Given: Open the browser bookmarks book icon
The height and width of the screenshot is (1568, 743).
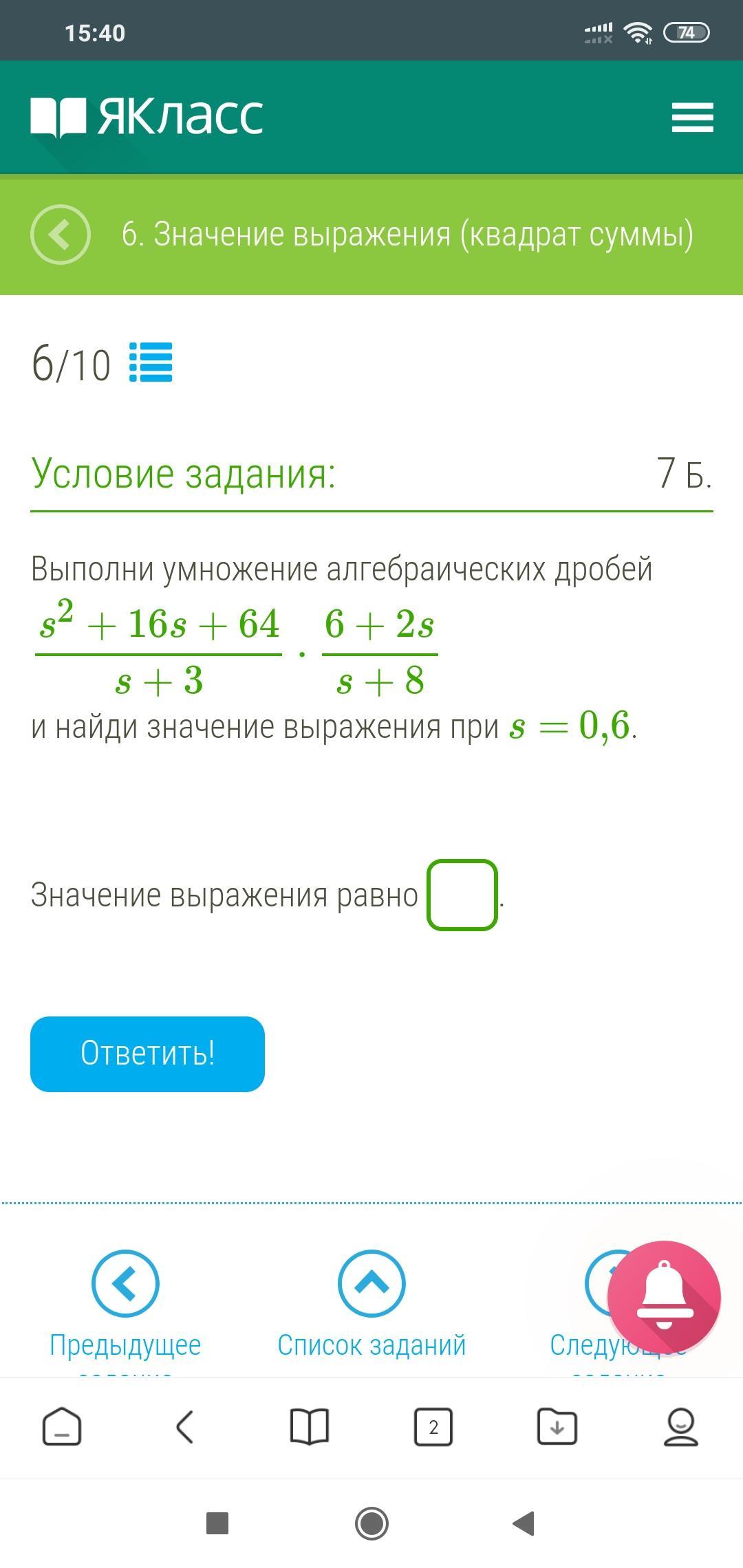Looking at the screenshot, I should [310, 1427].
